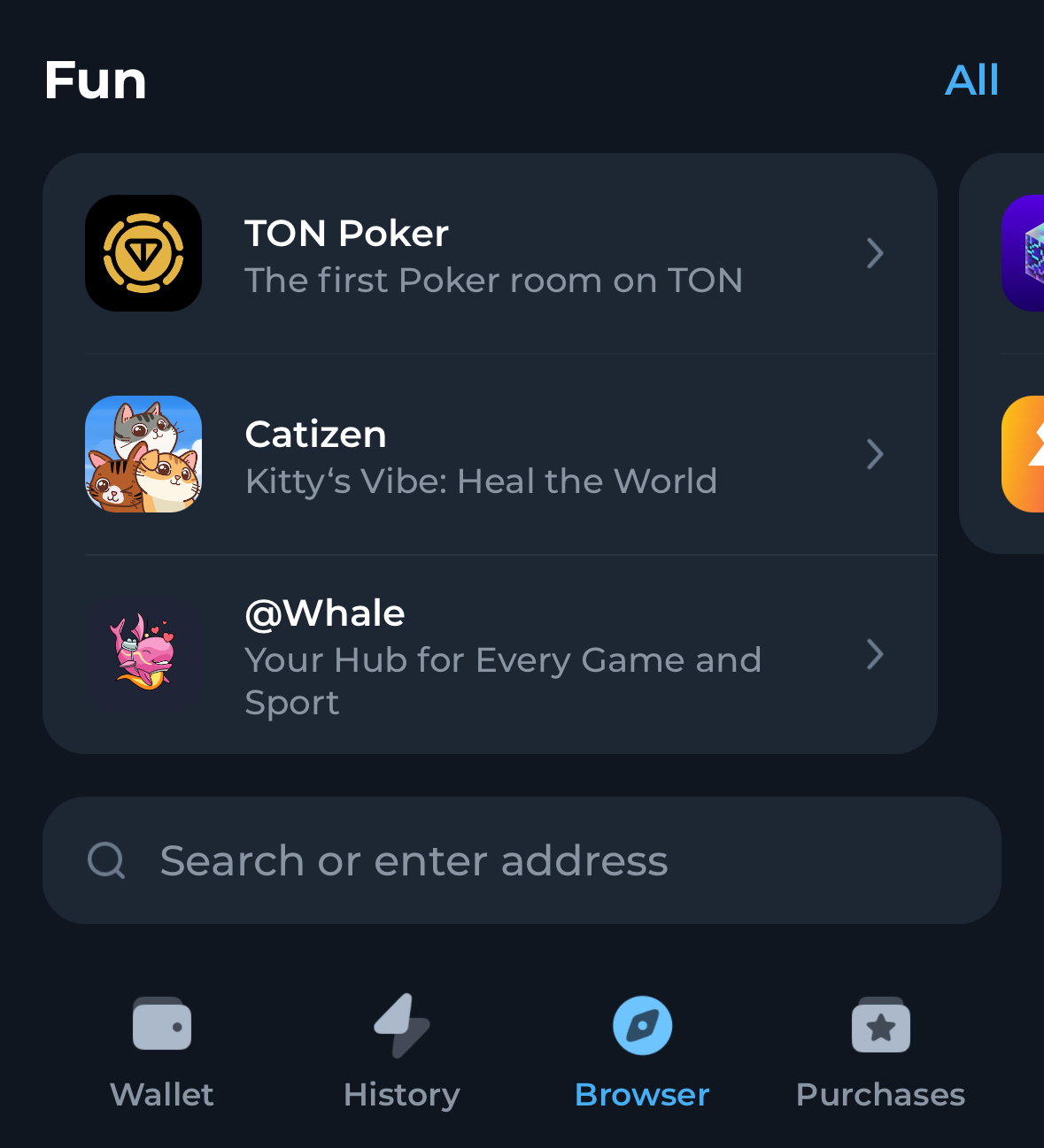Open the TON Poker app
The height and width of the screenshot is (1148, 1044).
(490, 254)
